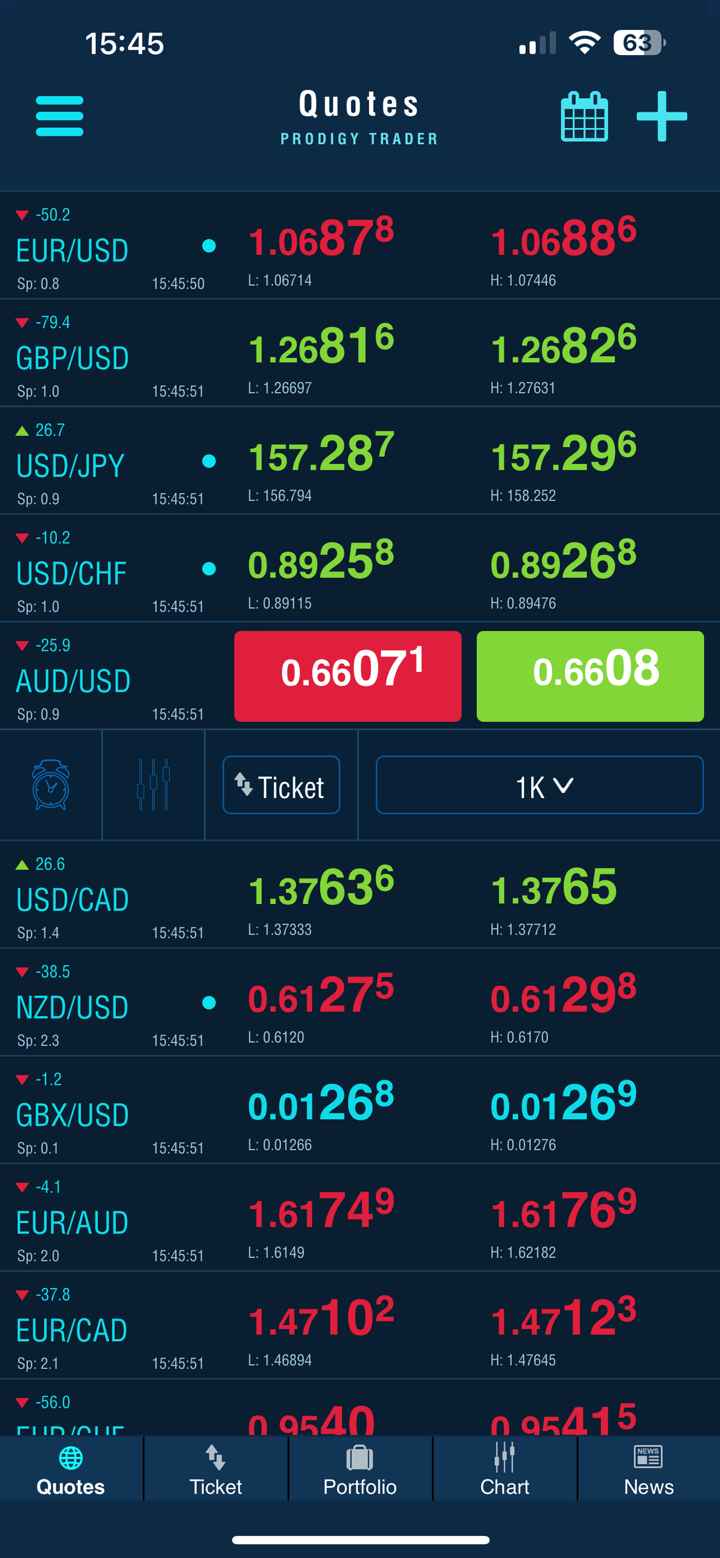Set a price alert with alarm clock
The image size is (720, 1558).
click(50, 785)
